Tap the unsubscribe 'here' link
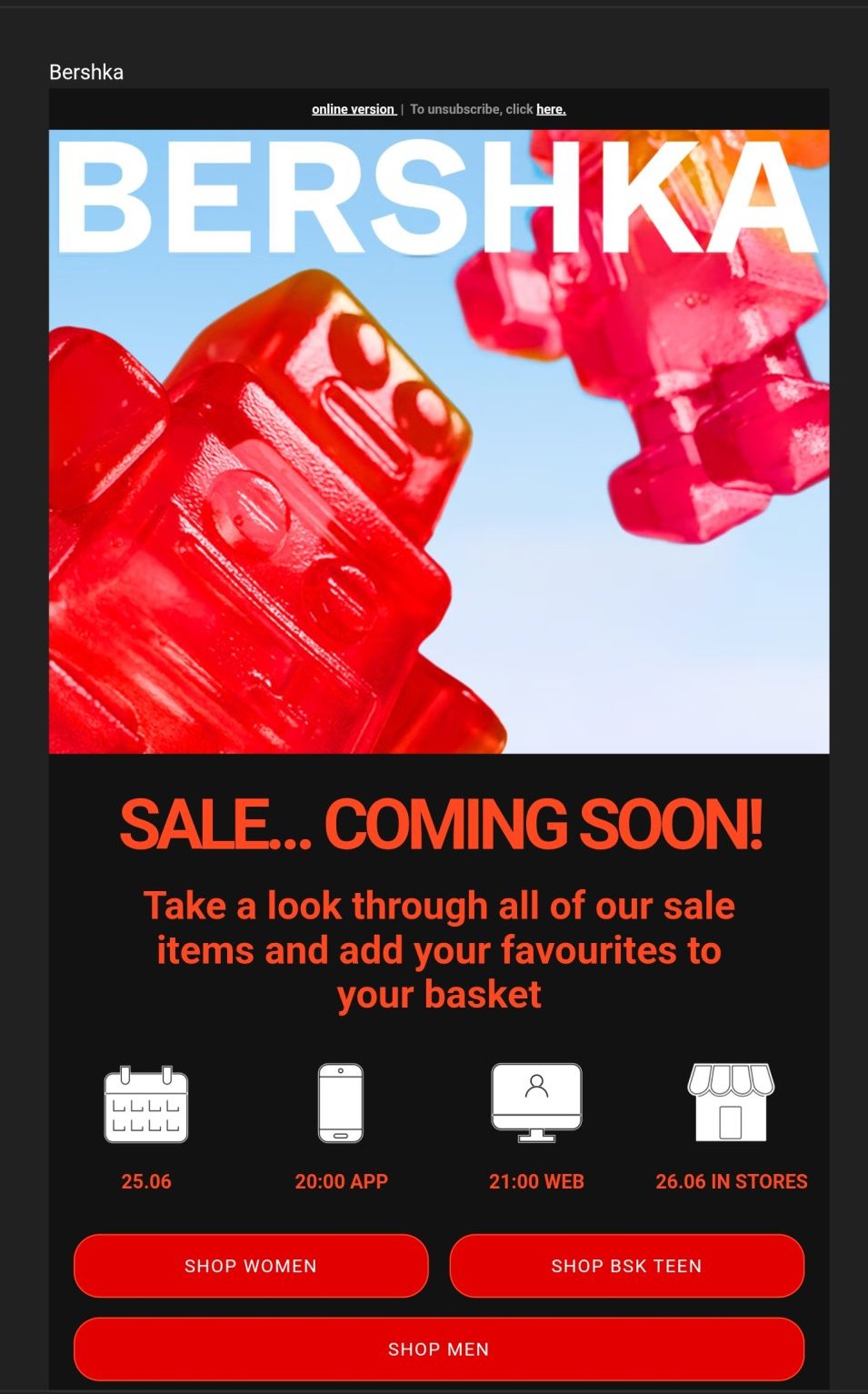The height and width of the screenshot is (1394, 868). 551,109
